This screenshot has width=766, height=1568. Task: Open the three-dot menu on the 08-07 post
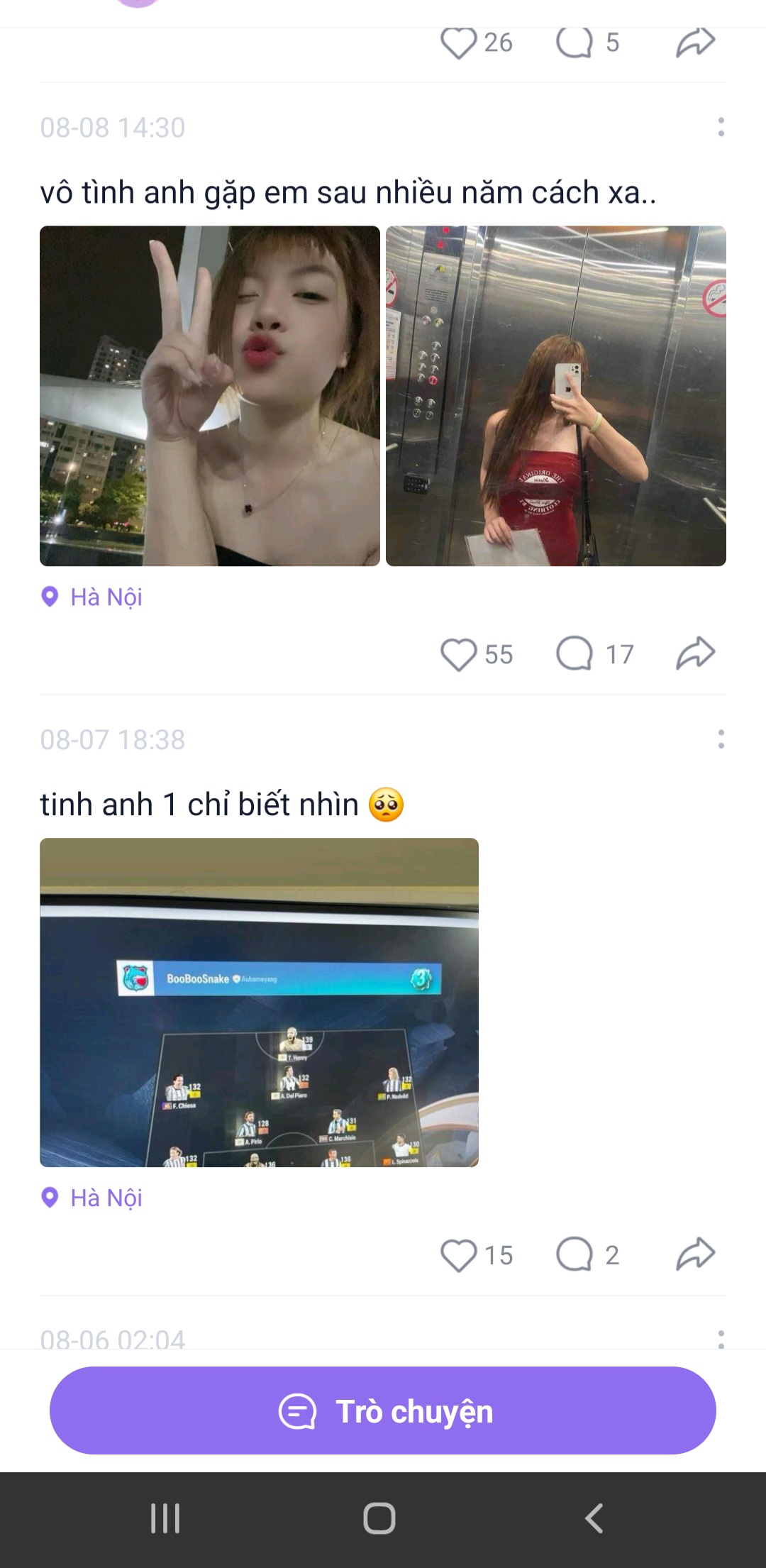[721, 738]
